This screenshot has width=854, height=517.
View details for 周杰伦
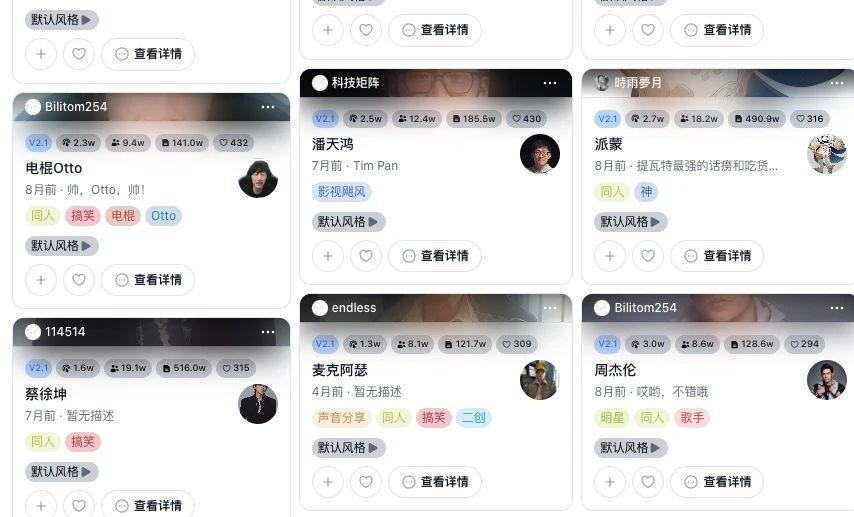[717, 482]
